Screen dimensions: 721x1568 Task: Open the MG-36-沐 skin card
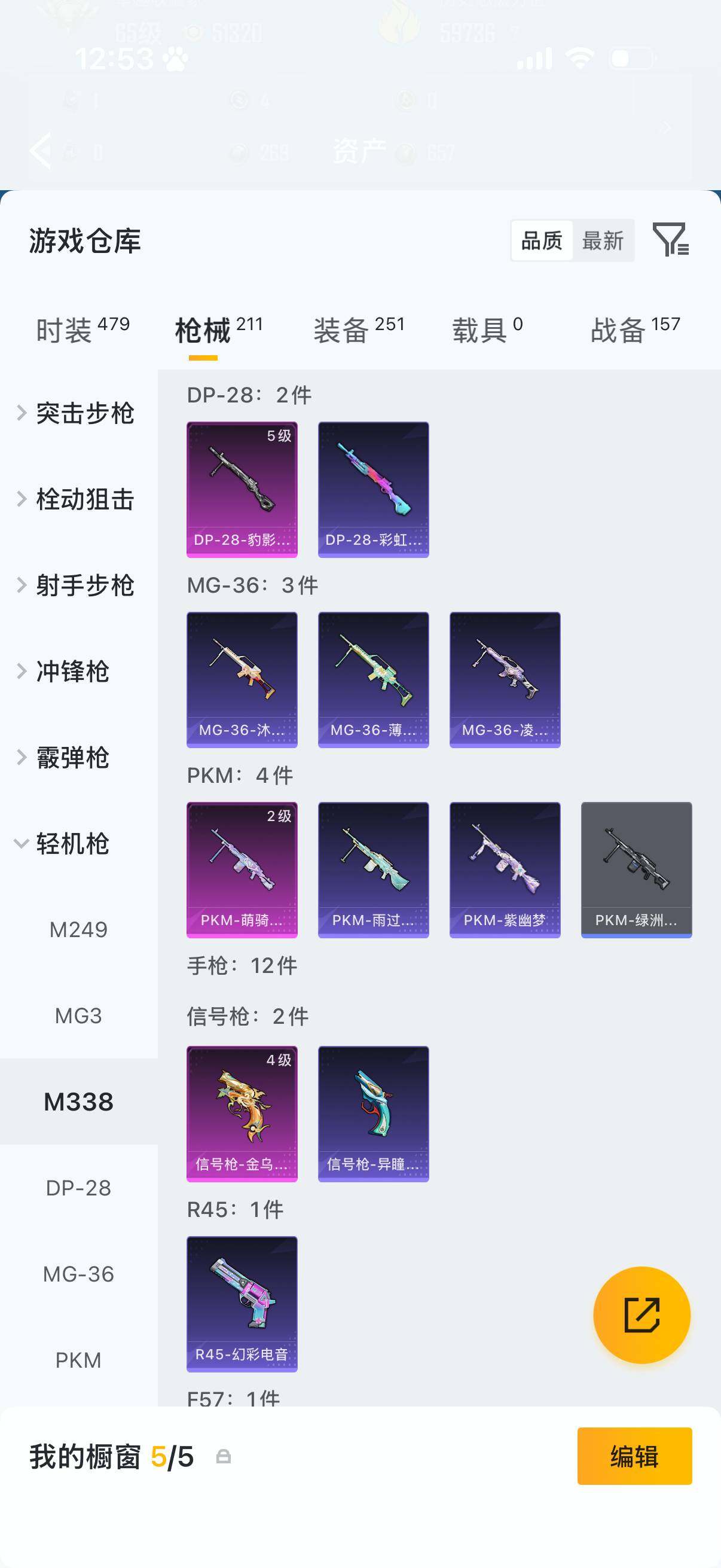pos(242,680)
